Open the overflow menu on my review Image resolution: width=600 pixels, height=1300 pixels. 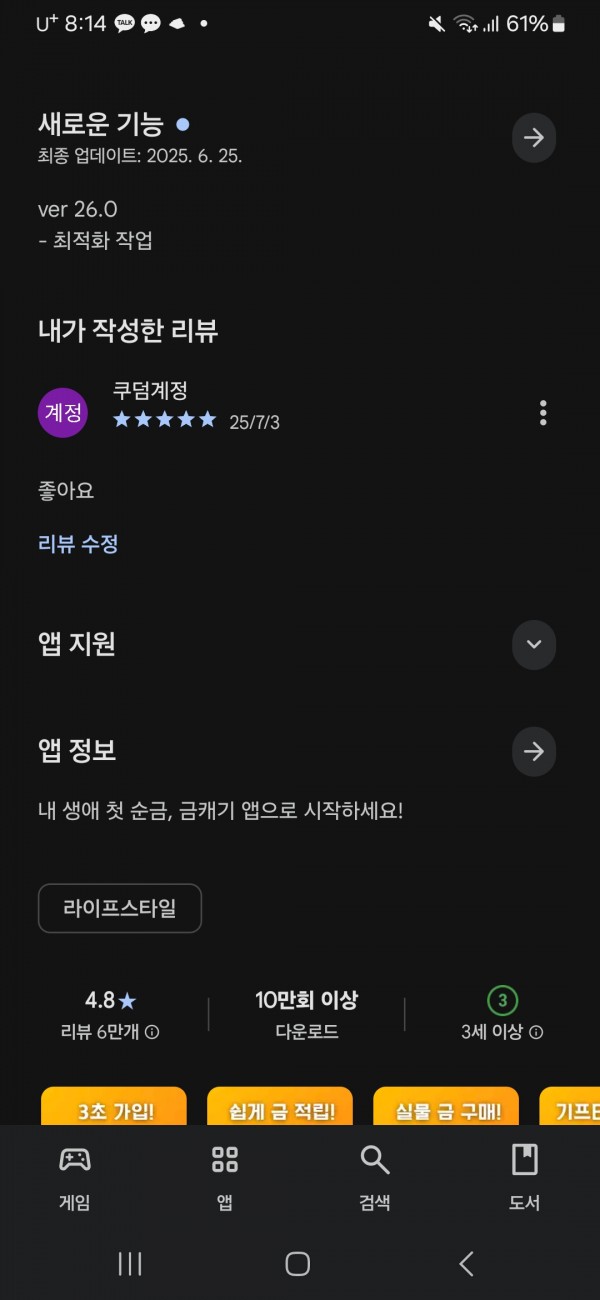543,413
